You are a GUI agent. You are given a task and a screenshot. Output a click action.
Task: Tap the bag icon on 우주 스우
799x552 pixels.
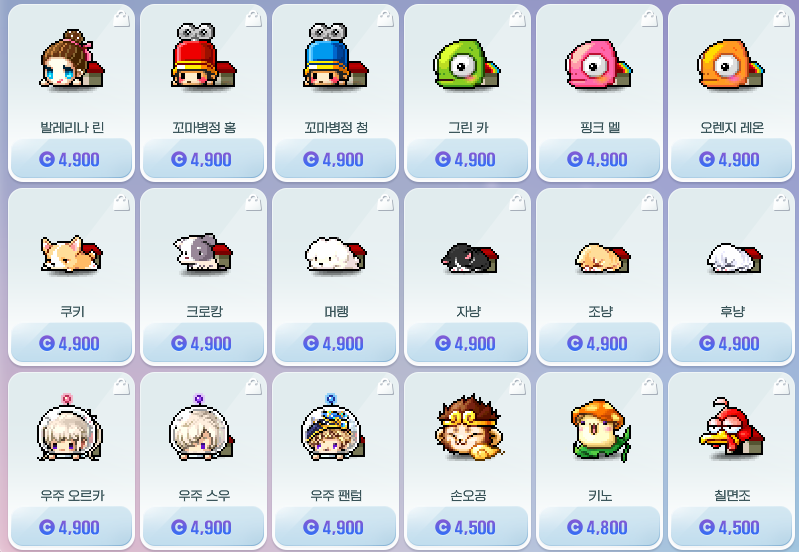tap(253, 386)
